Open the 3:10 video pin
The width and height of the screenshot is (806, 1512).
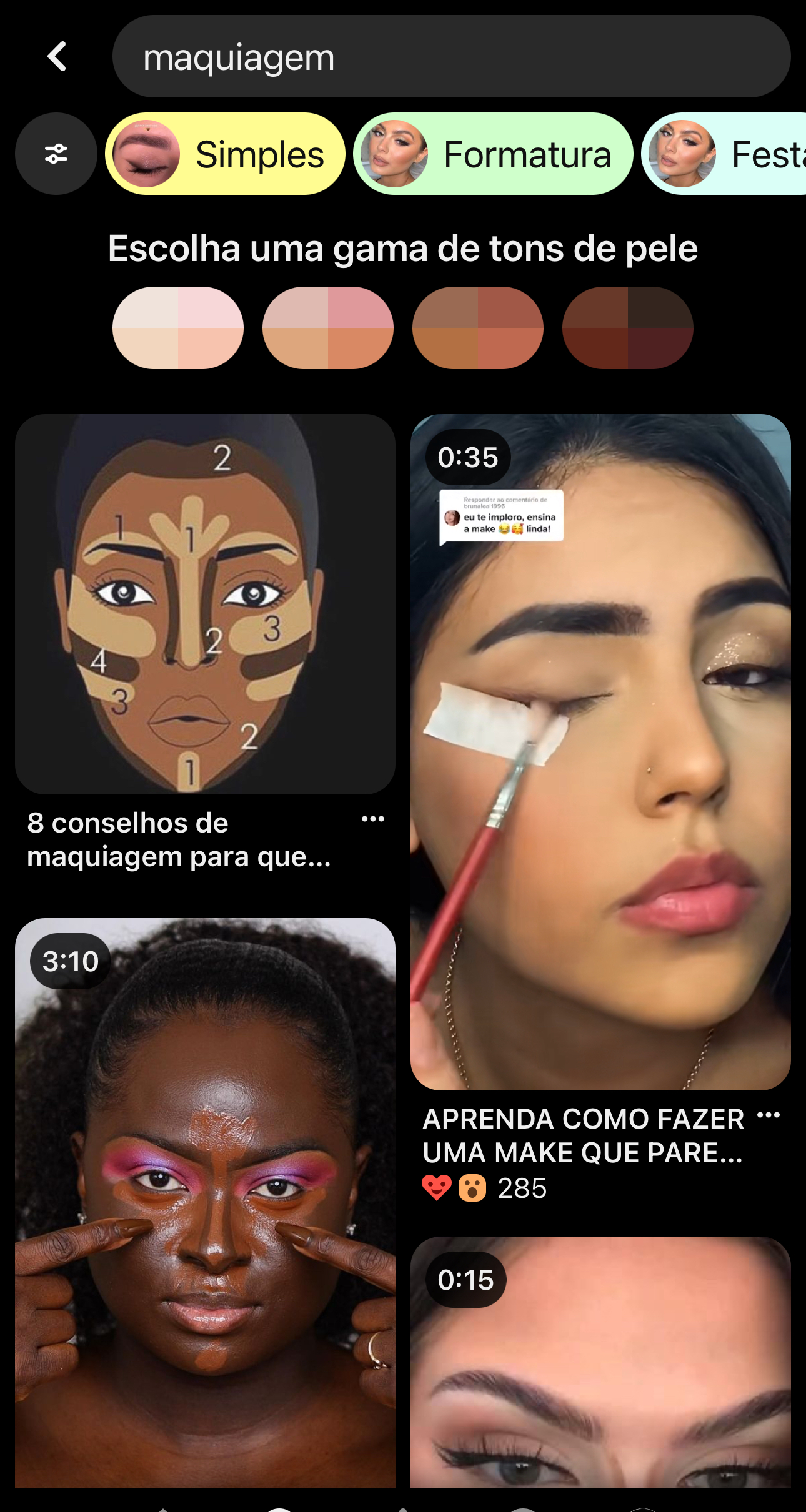(x=205, y=1202)
